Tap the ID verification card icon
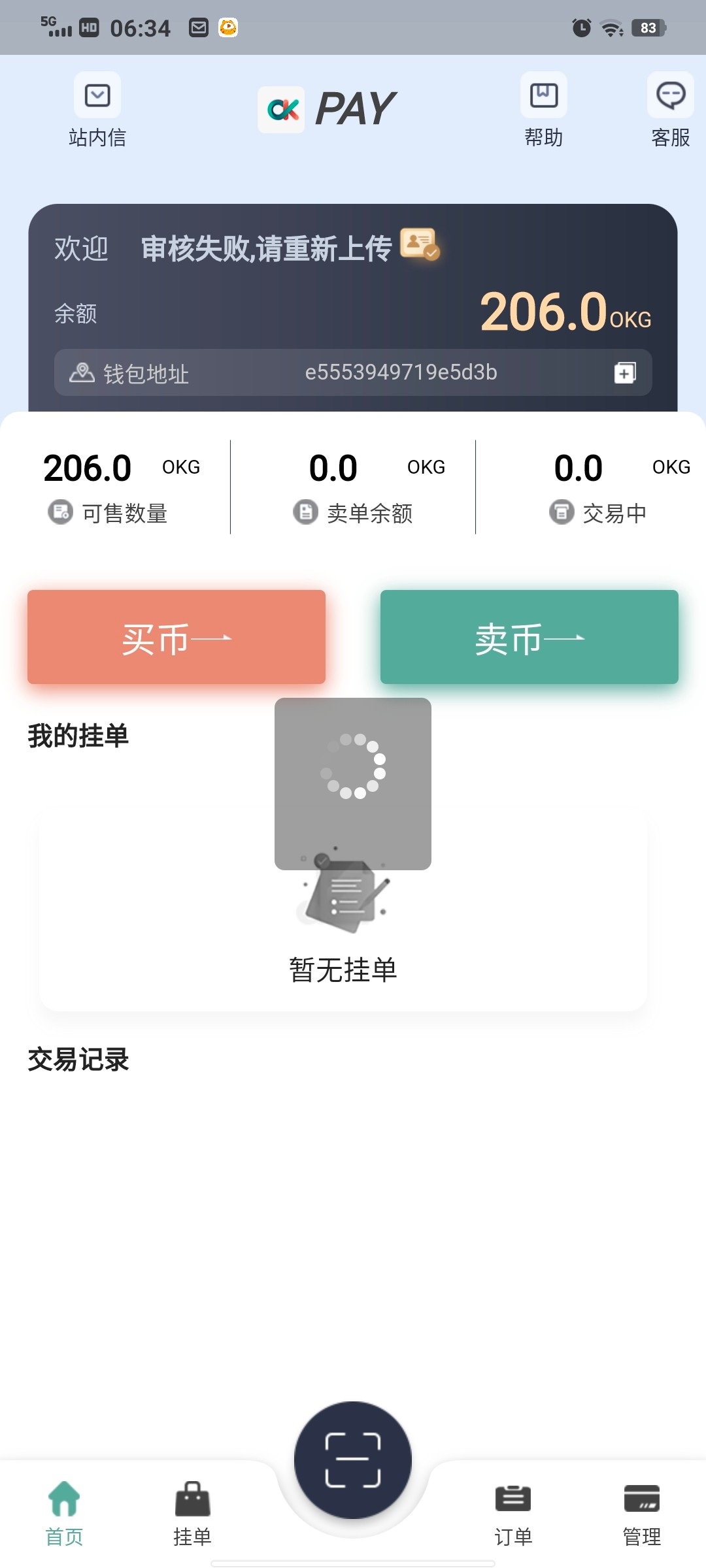Image resolution: width=706 pixels, height=1568 pixels. pyautogui.click(x=419, y=244)
